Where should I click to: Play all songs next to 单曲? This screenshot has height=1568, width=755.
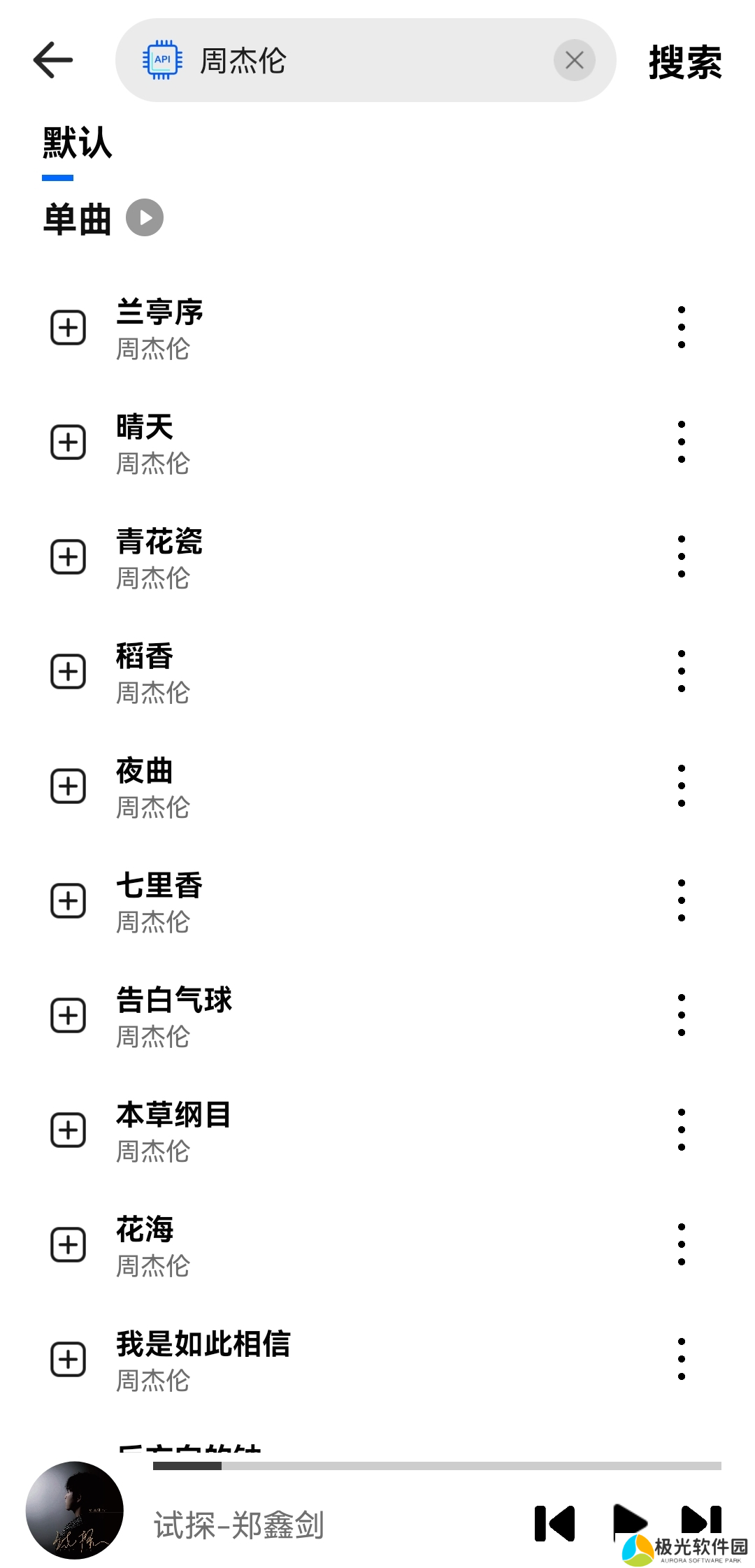point(145,217)
